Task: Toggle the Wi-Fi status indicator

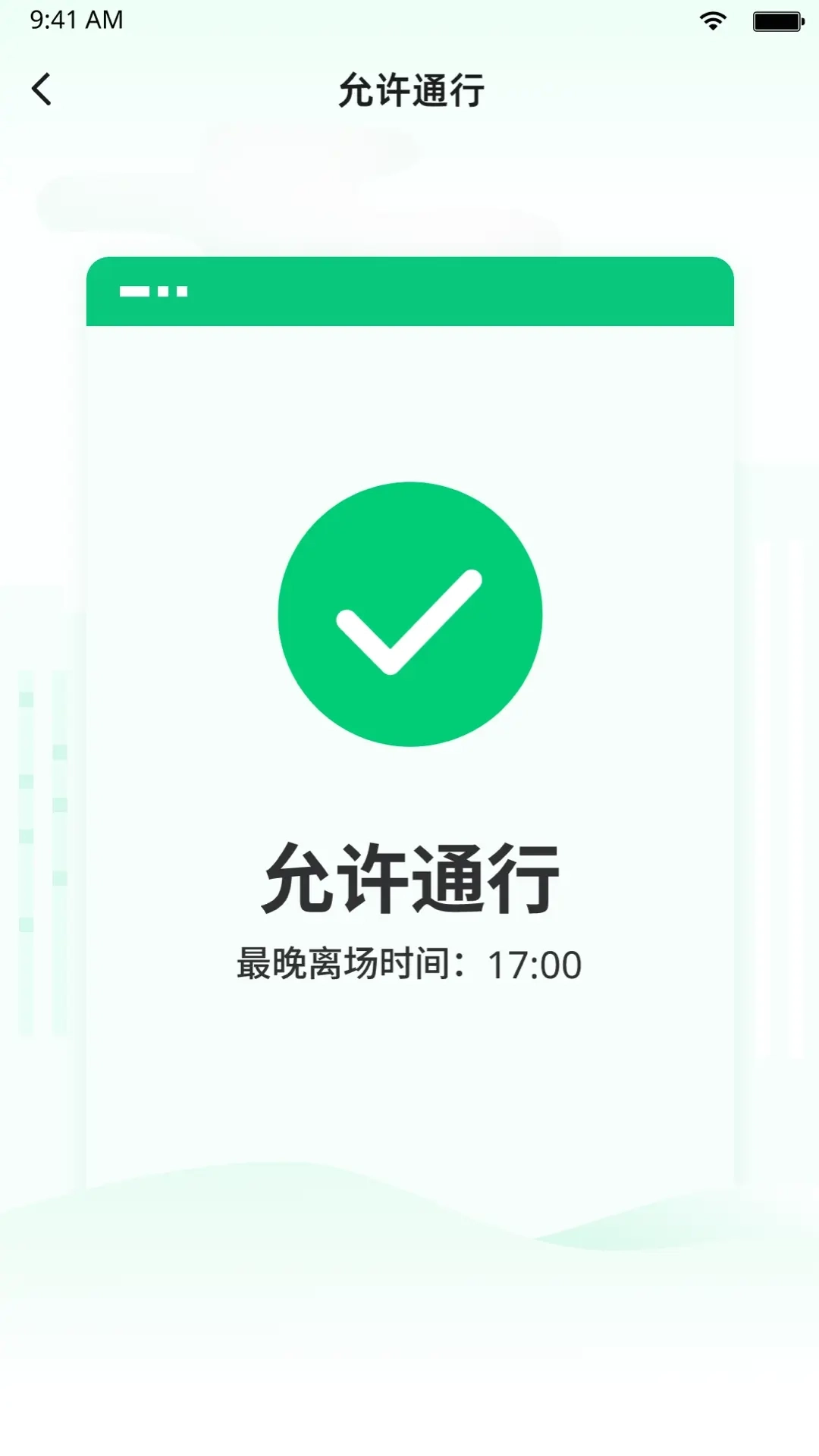Action: [711, 20]
